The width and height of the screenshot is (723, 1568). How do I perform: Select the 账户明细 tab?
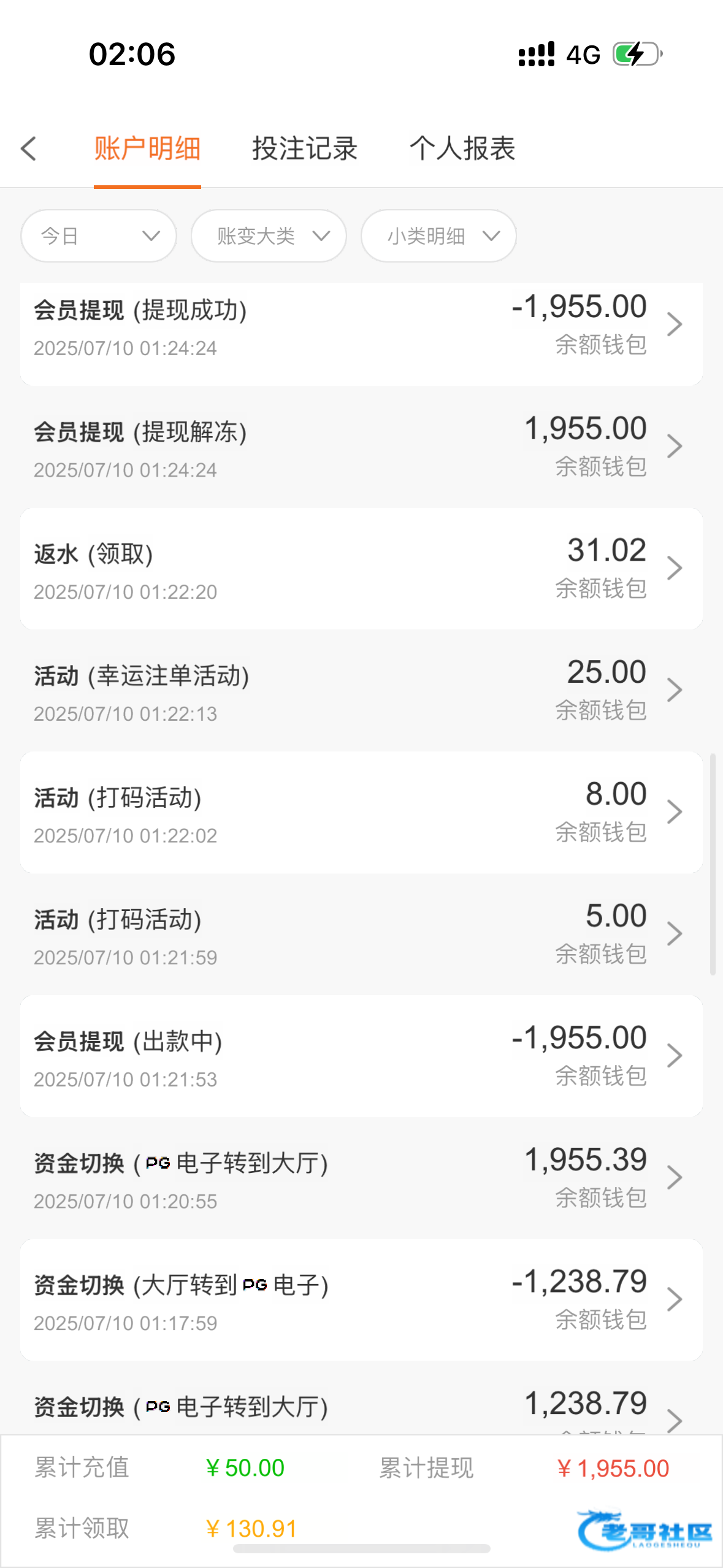147,148
